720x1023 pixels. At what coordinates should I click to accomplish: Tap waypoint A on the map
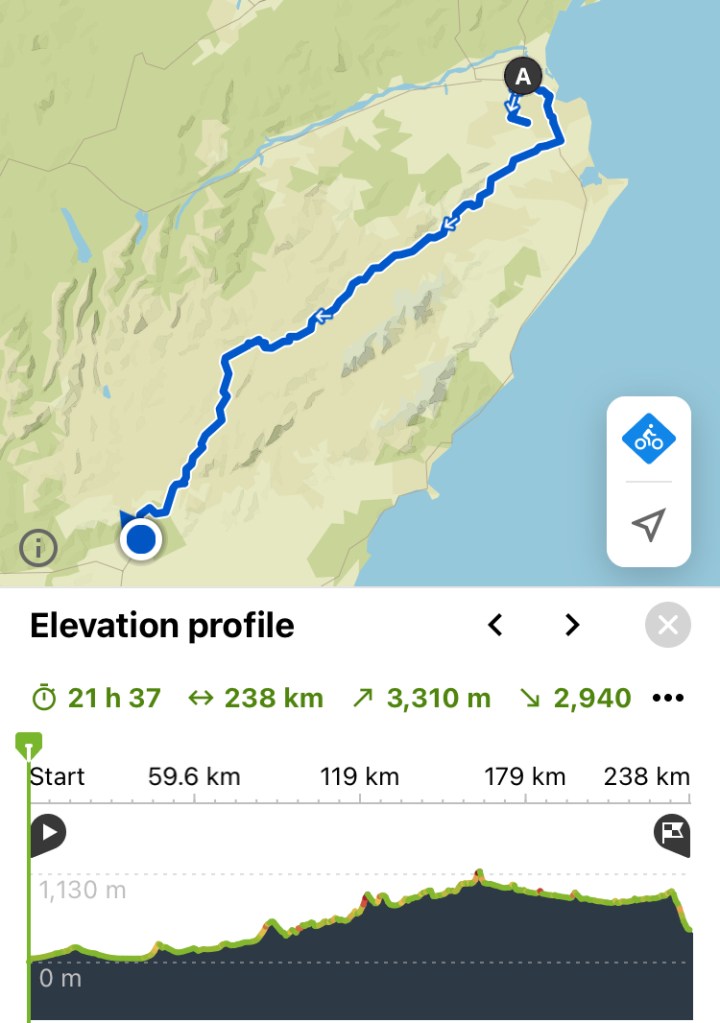[x=522, y=76]
